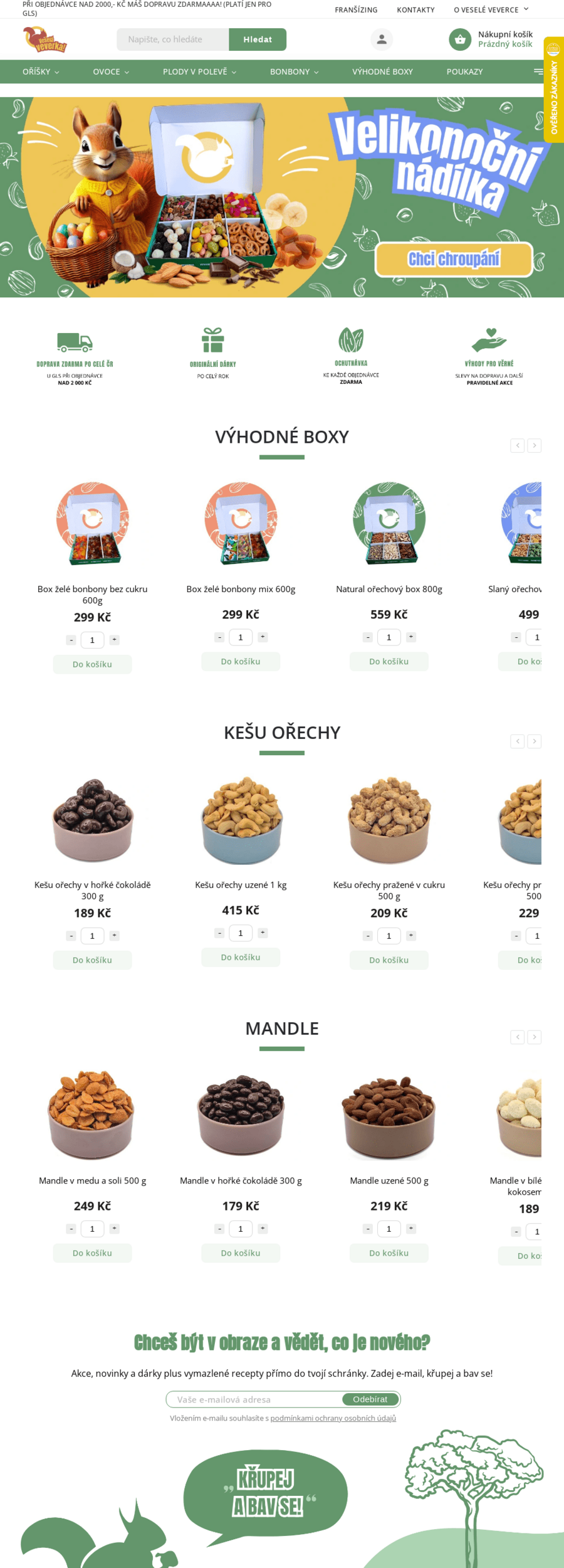564x1568 pixels.
Task: Tap the newsletter e-mail address field
Action: 254,1399
